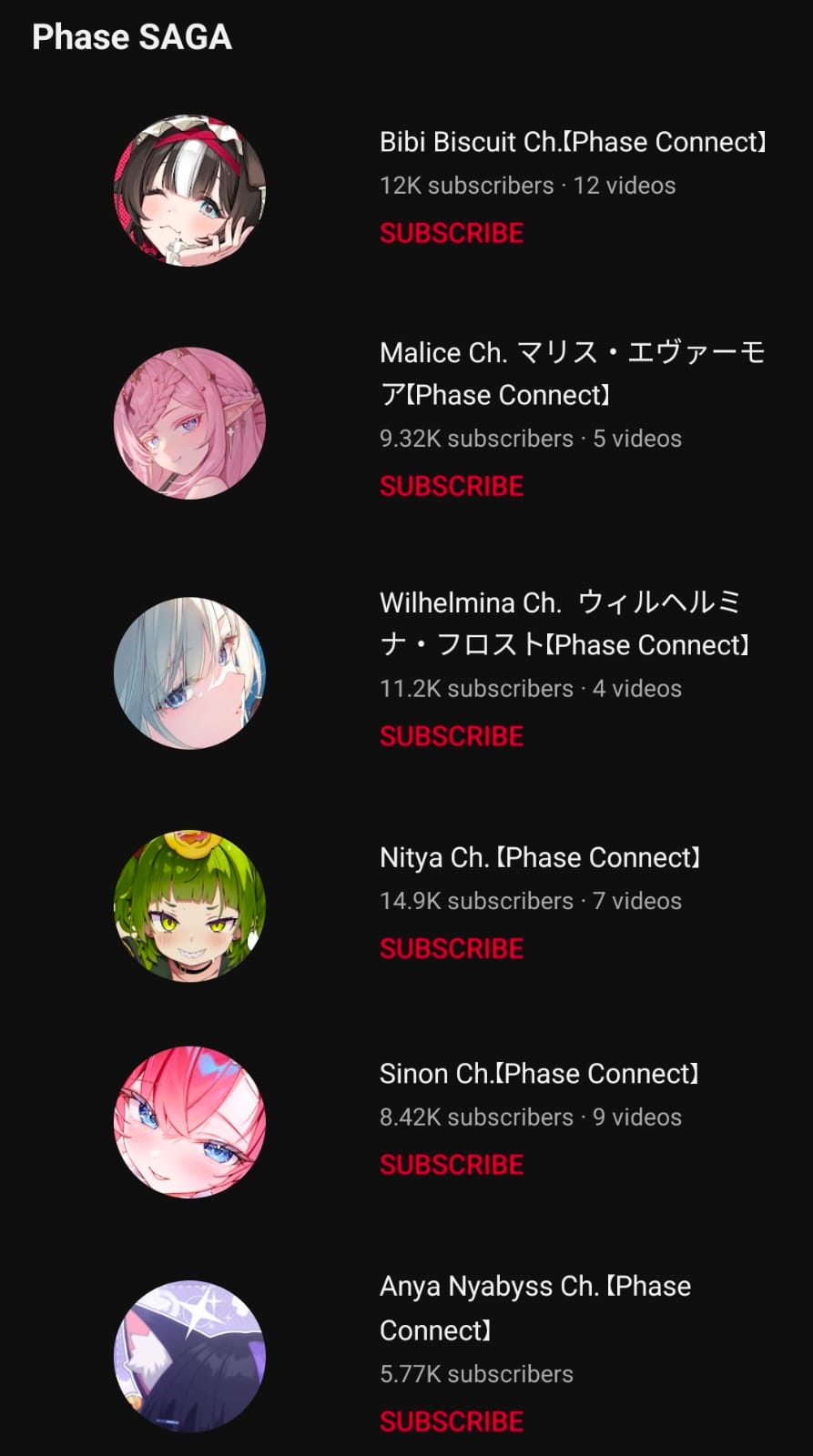Subscribe to Anya Nyabyss Ch.

[x=451, y=1421]
